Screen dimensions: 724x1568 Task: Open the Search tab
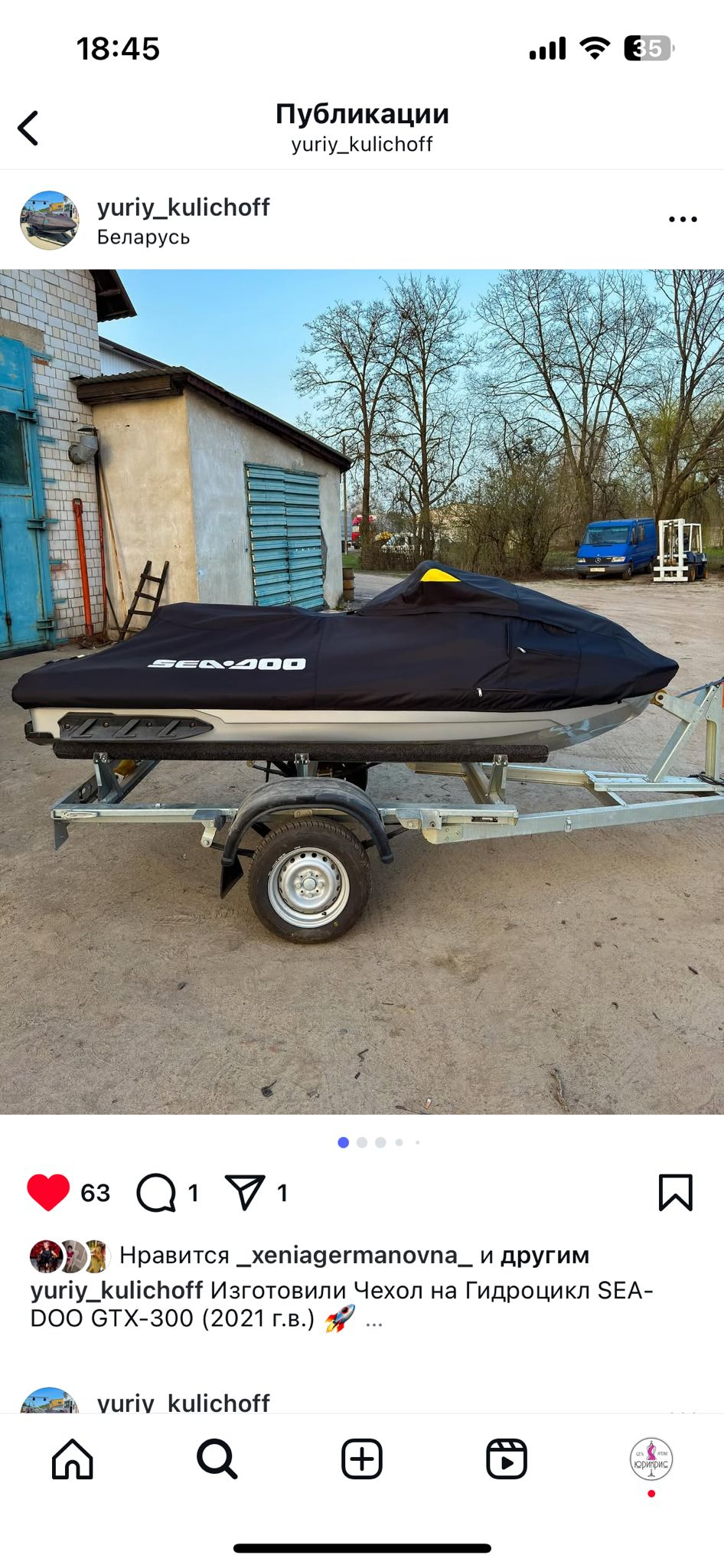click(217, 1459)
